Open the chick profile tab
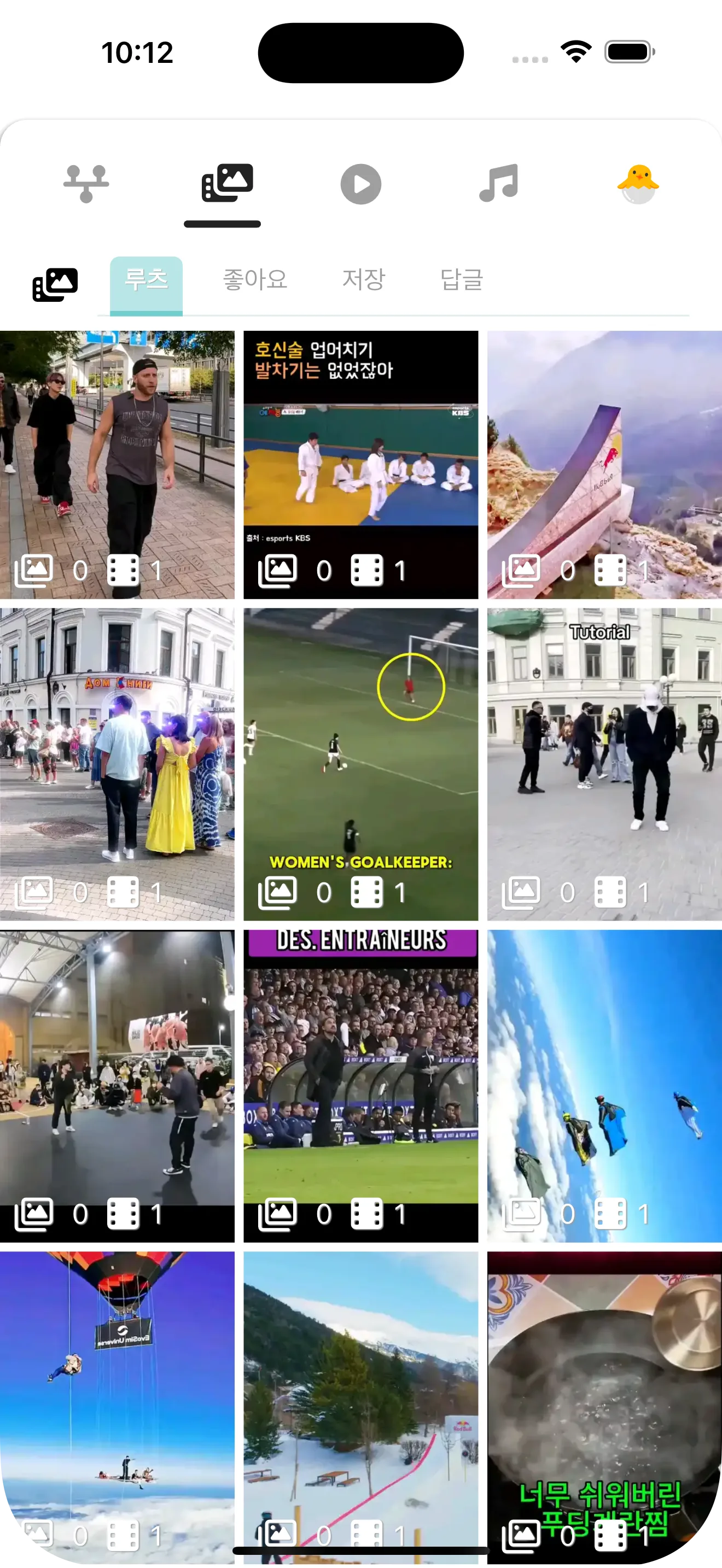This screenshot has width=722, height=1568. (637, 183)
